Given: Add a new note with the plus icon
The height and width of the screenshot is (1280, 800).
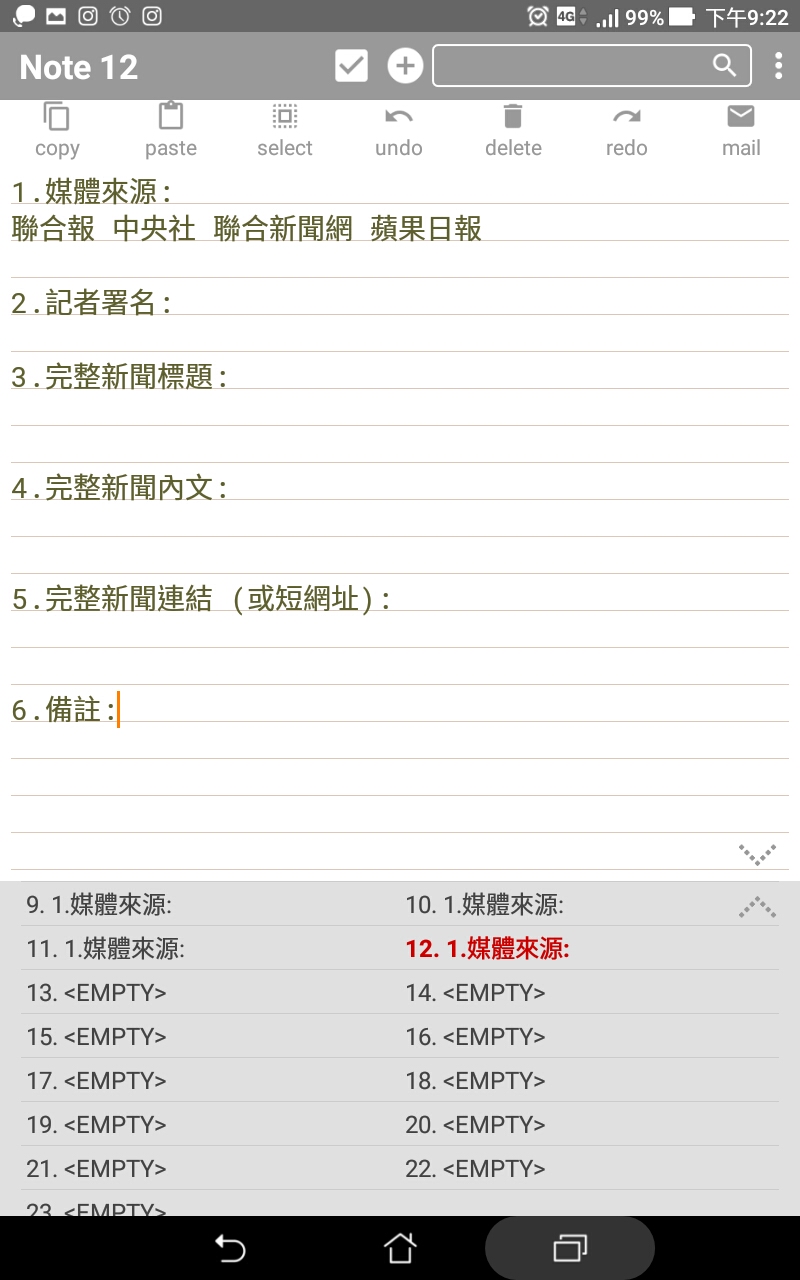Looking at the screenshot, I should [405, 66].
